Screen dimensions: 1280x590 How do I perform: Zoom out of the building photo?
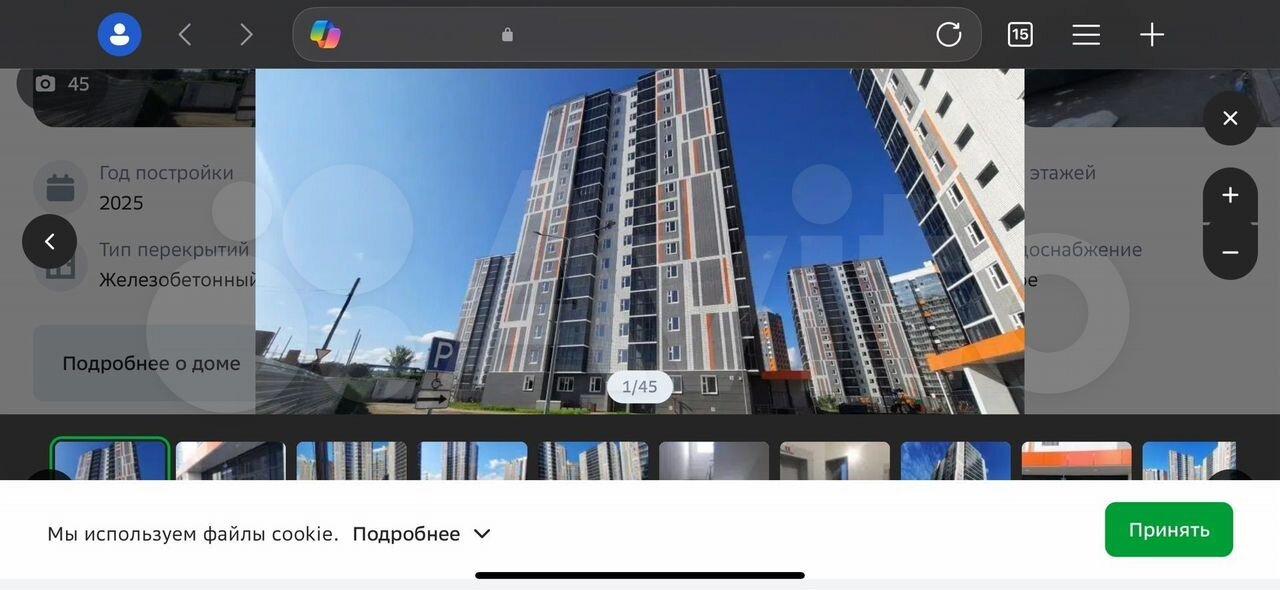1230,252
